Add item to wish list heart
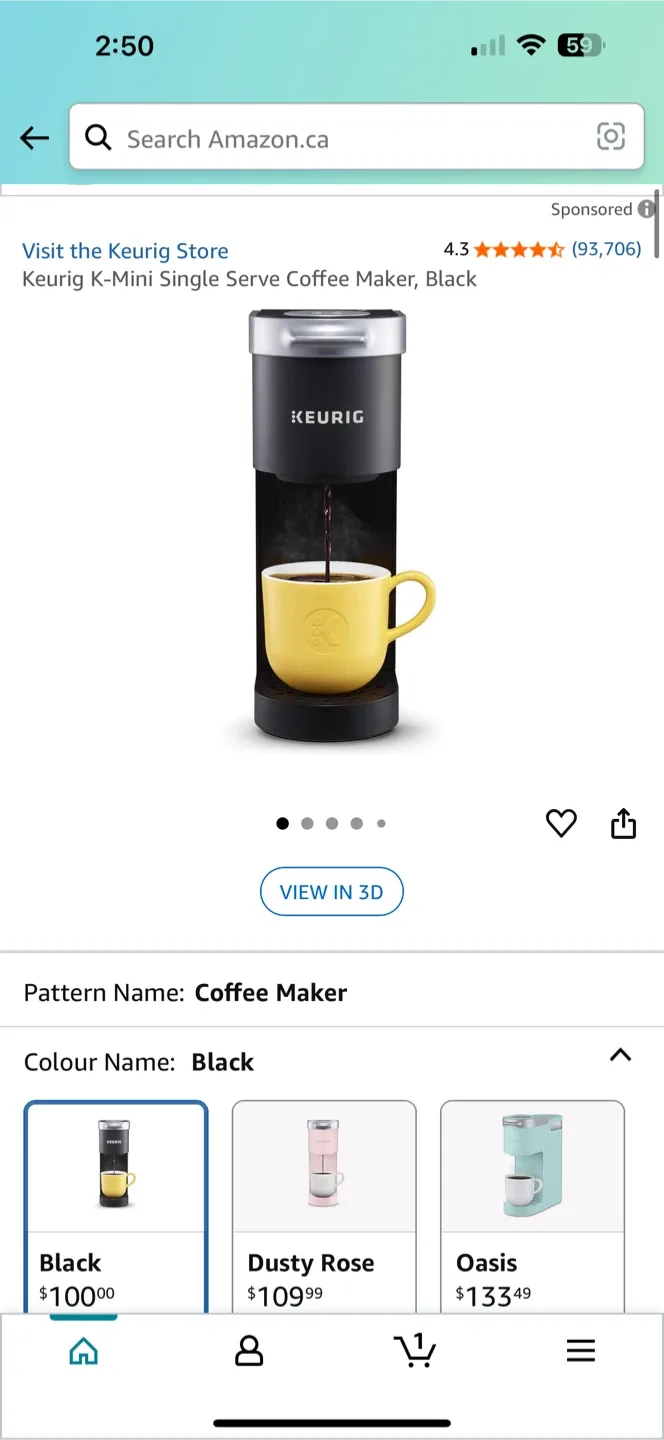664x1440 pixels. tap(561, 824)
